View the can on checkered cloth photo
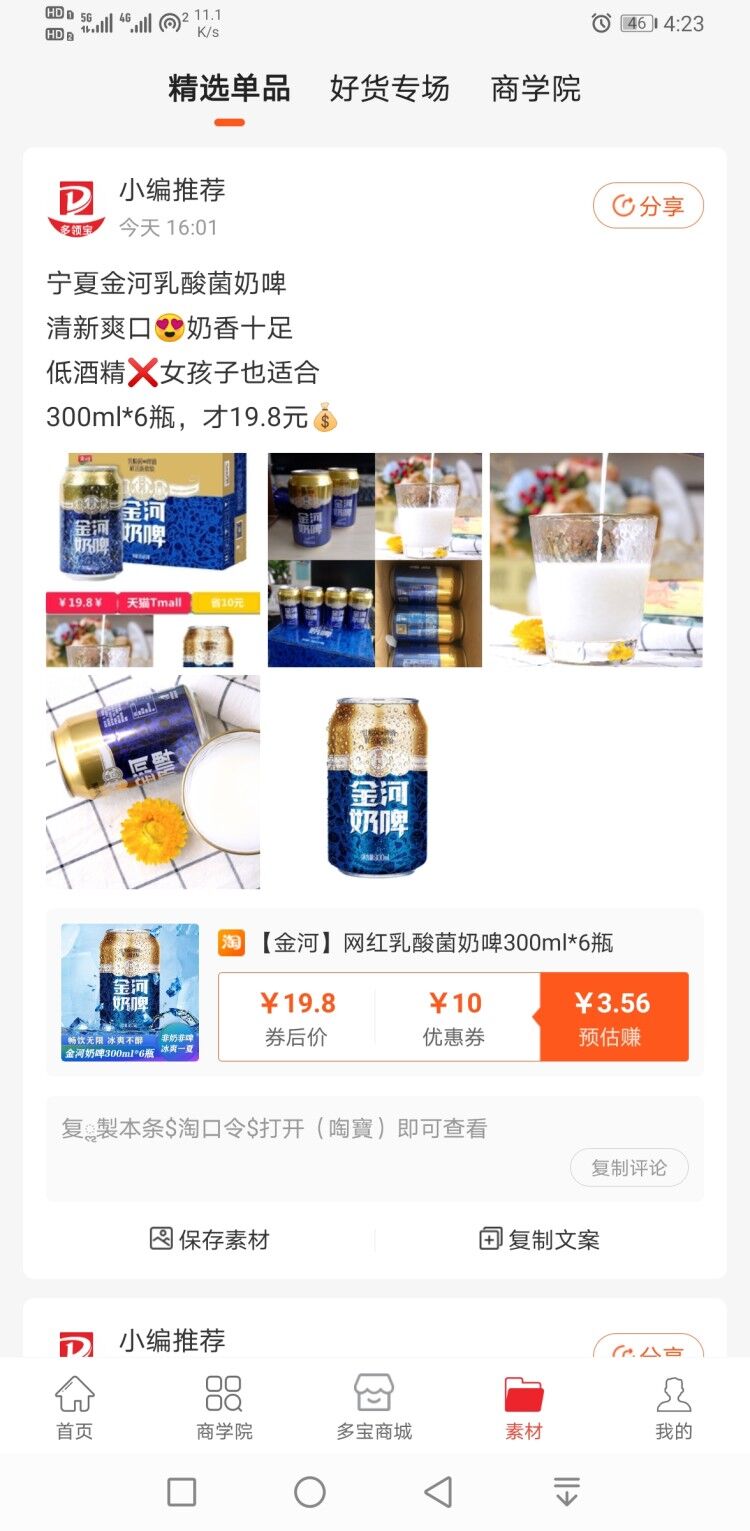 click(x=153, y=782)
